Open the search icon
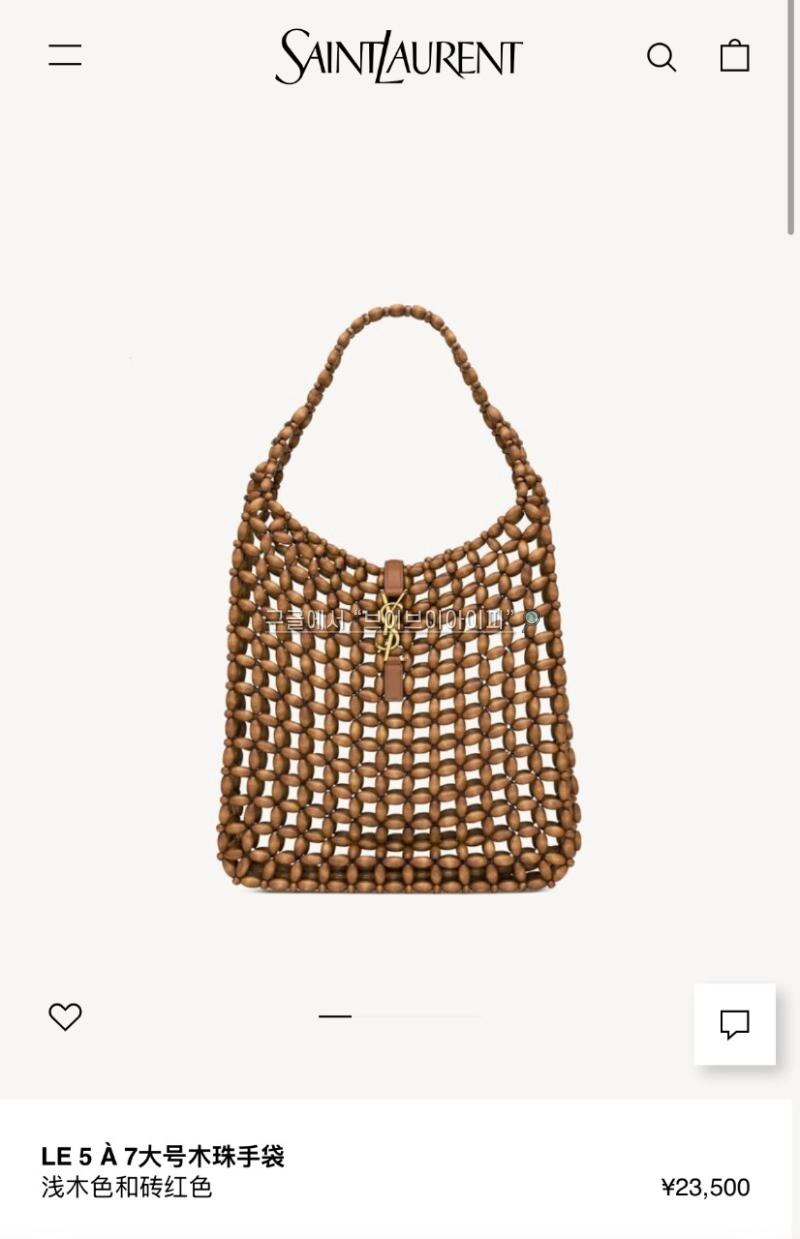 pyautogui.click(x=661, y=57)
